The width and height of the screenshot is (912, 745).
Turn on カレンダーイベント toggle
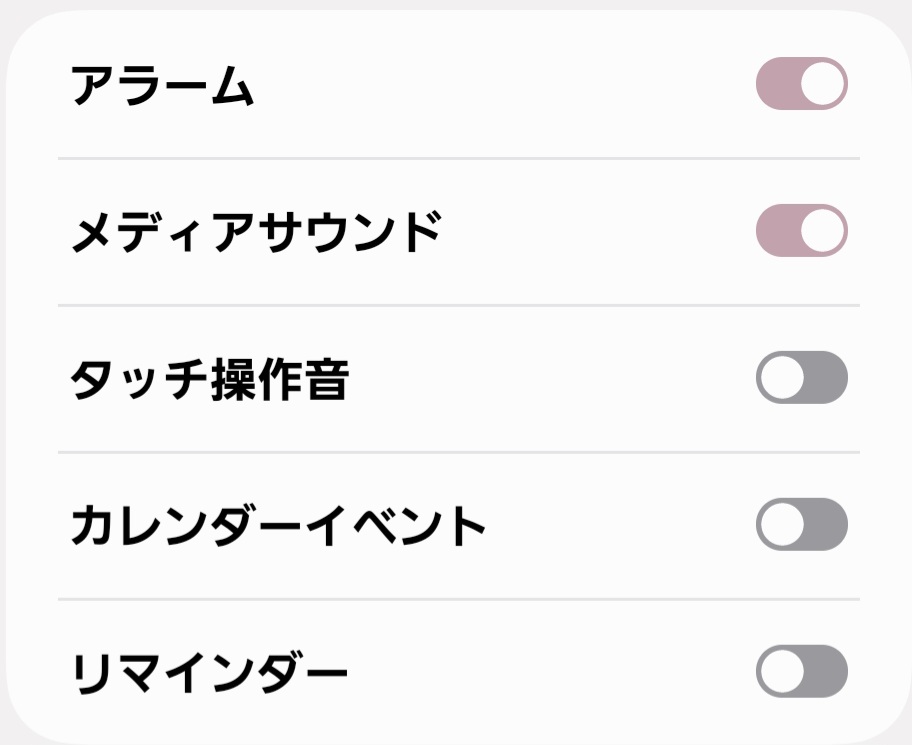click(x=801, y=524)
